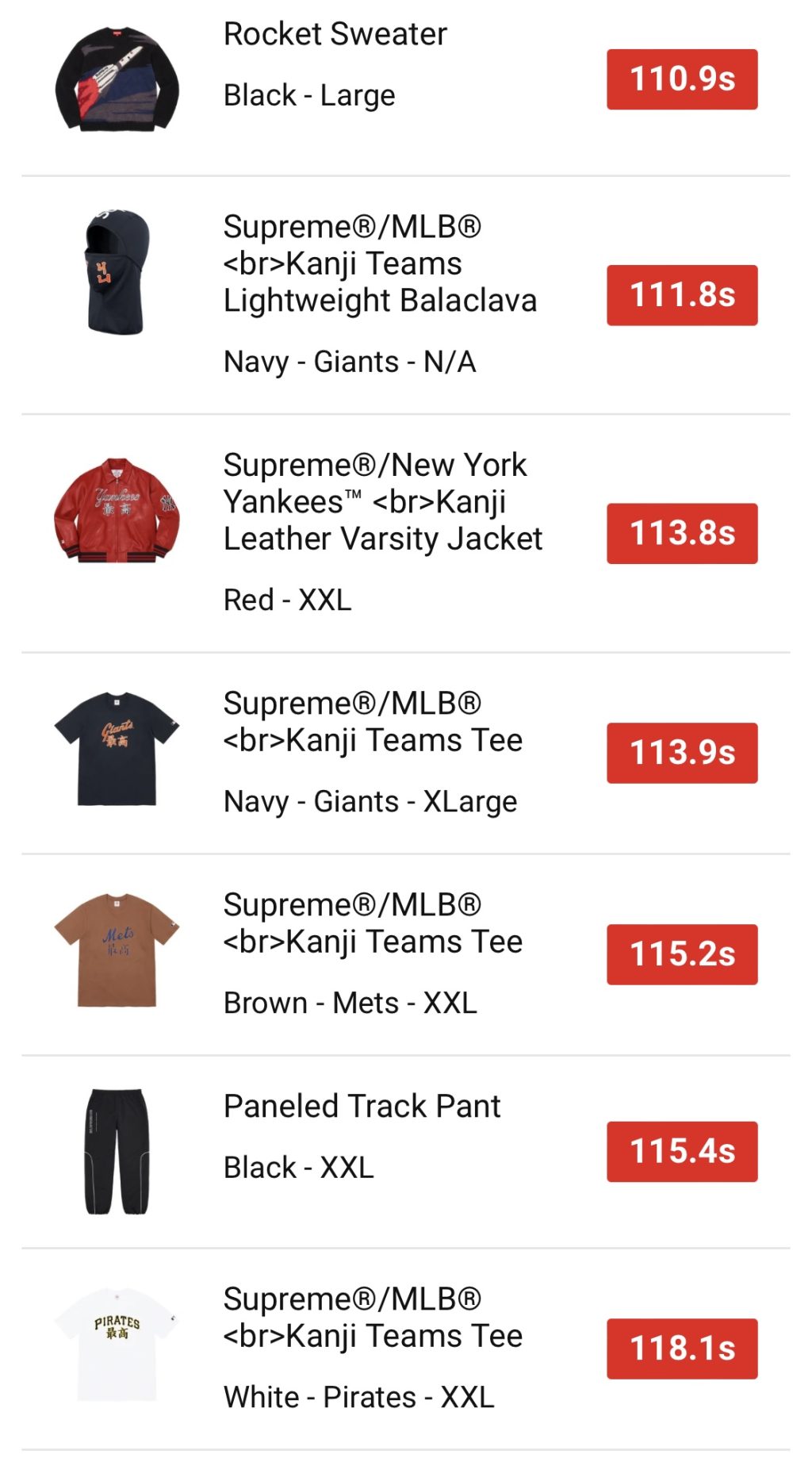Image resolution: width=812 pixels, height=1458 pixels.
Task: Click the Navy Giants XLarge Kanji Teams Tee
Action: pos(373,722)
